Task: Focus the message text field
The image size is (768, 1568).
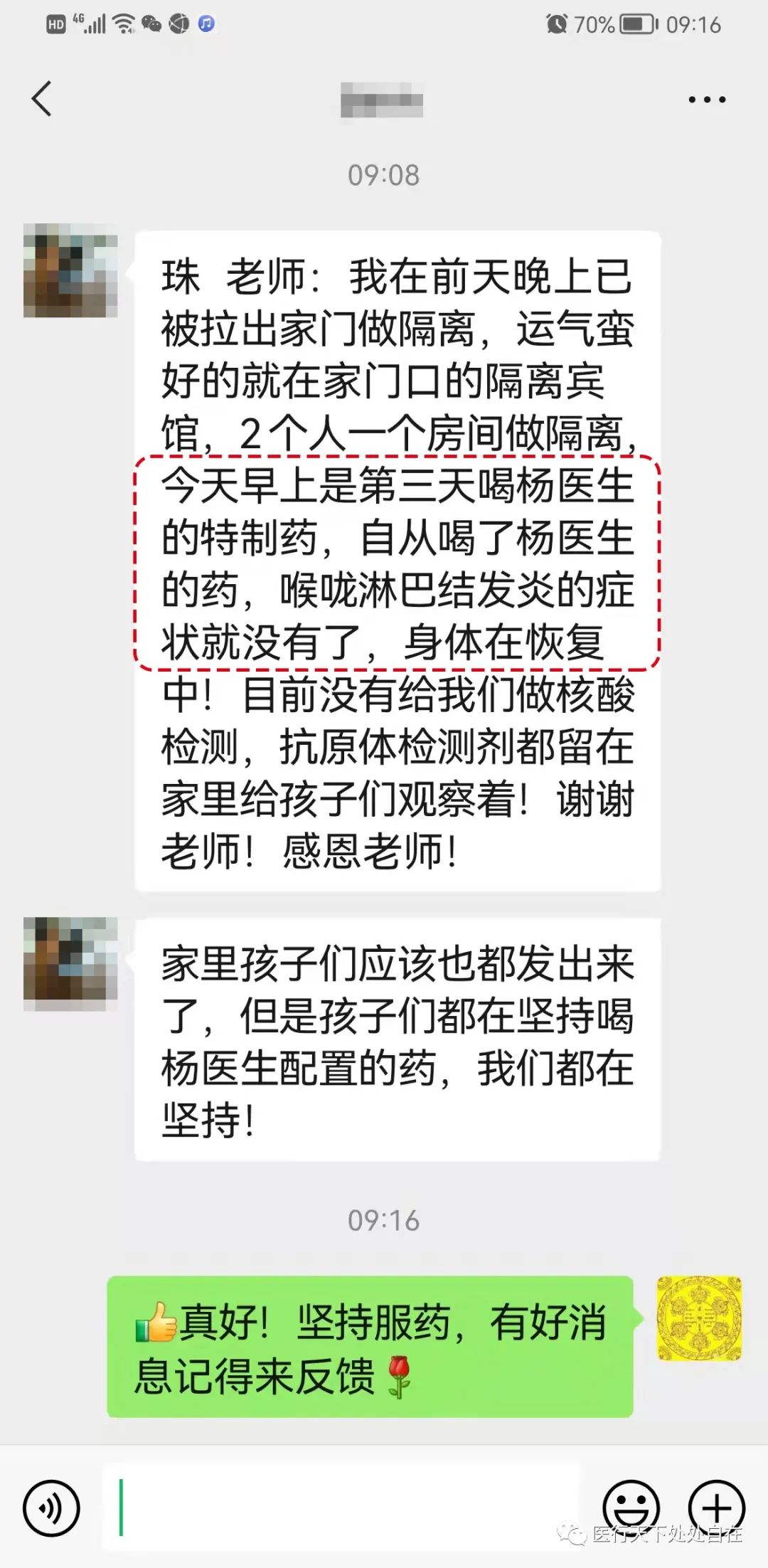Action: click(341, 1507)
